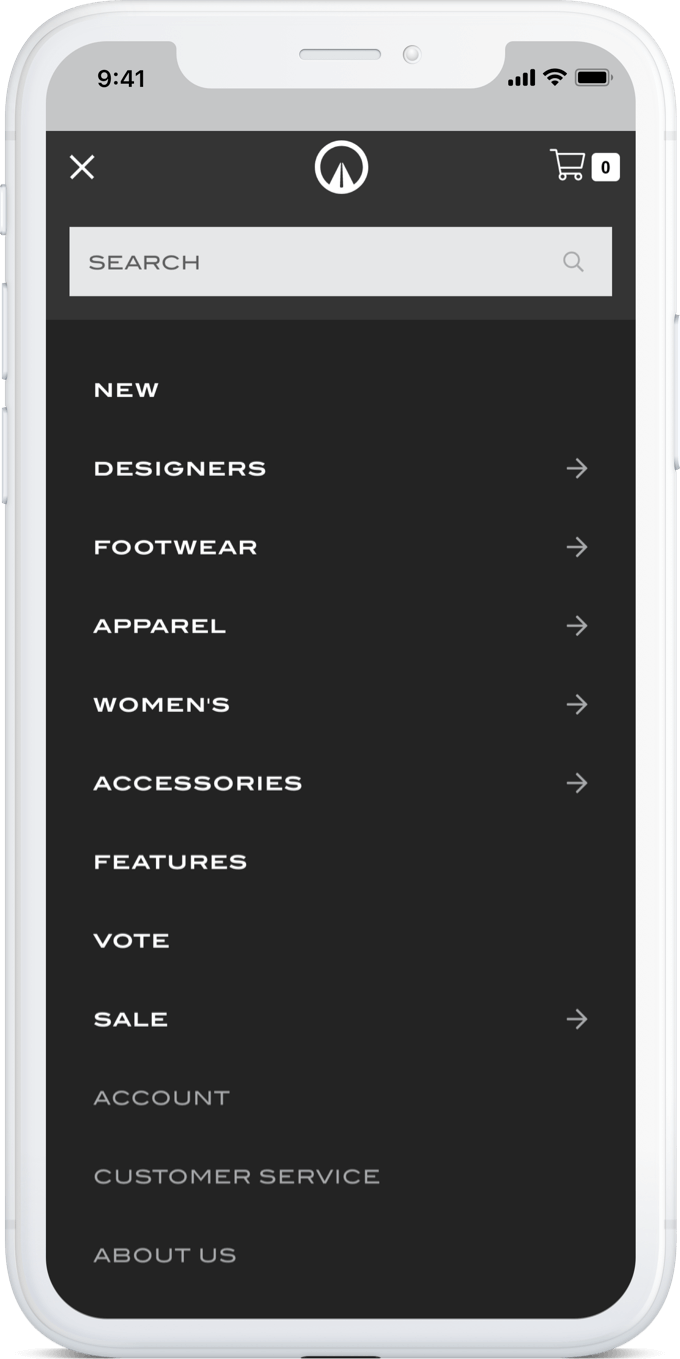Expand the Footwear submenu

[x=576, y=547]
